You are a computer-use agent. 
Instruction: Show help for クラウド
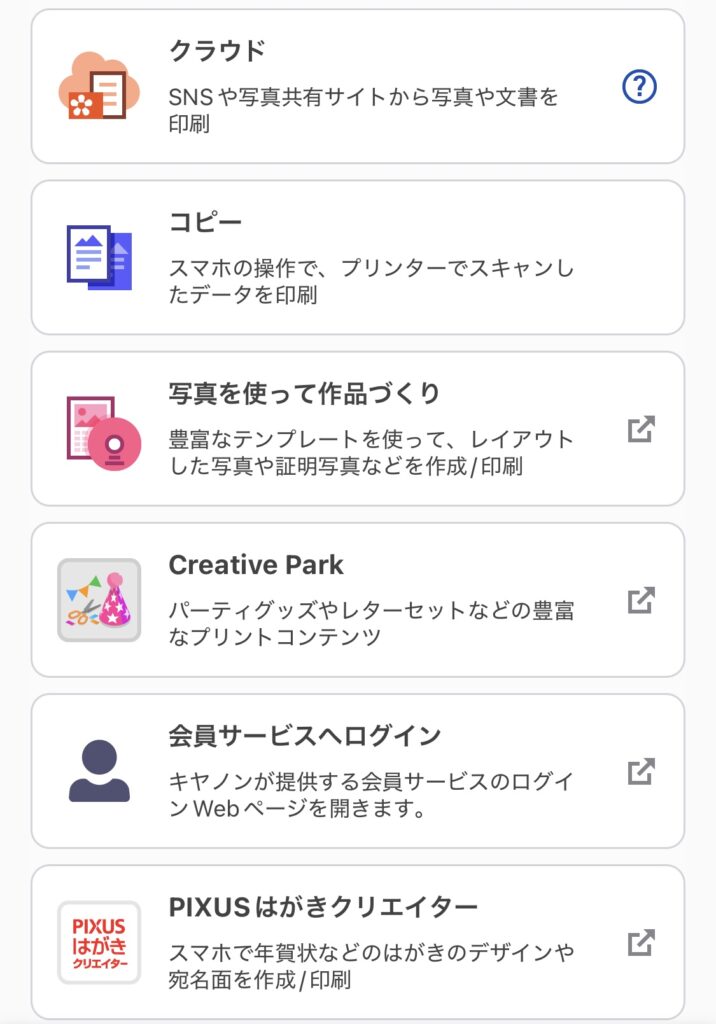[639, 88]
